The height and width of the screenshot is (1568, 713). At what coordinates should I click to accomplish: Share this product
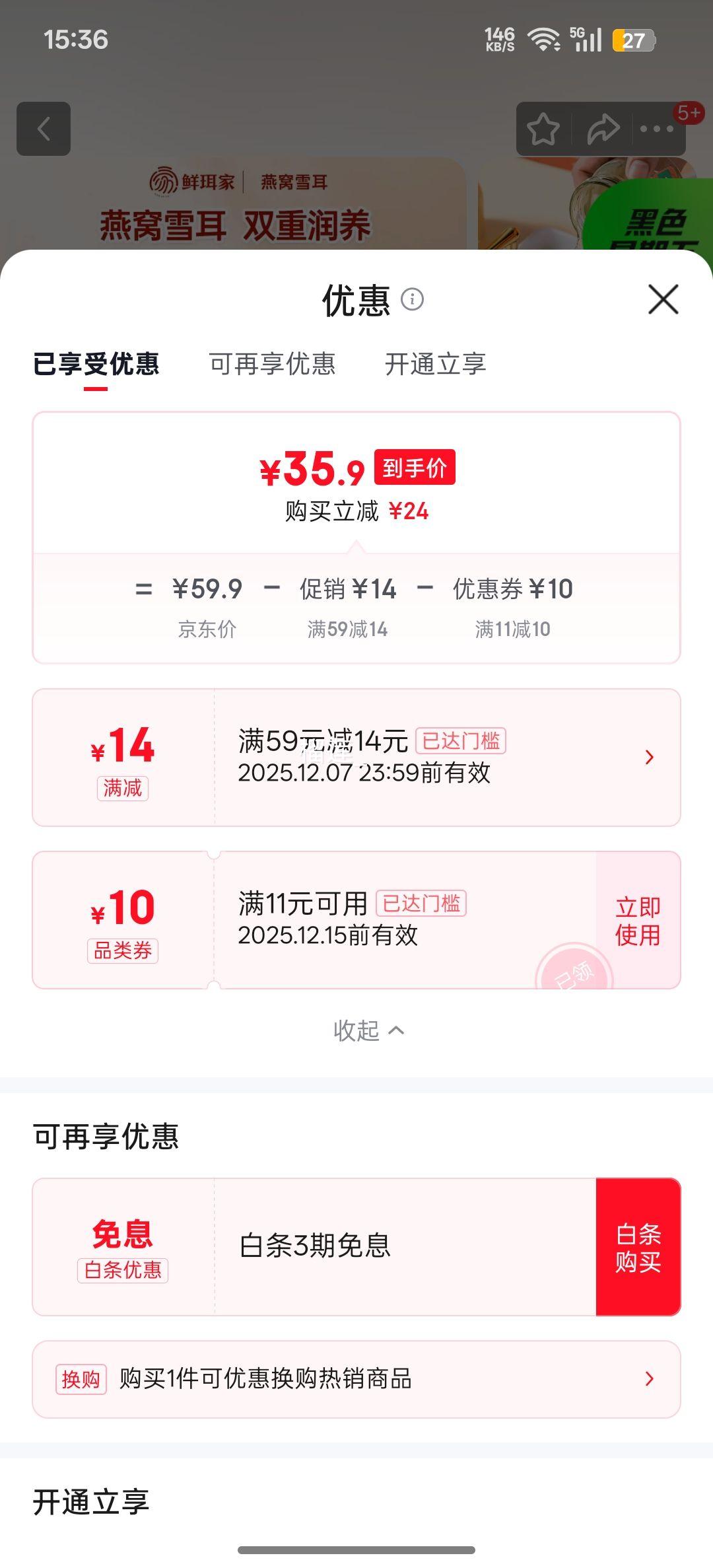(603, 129)
